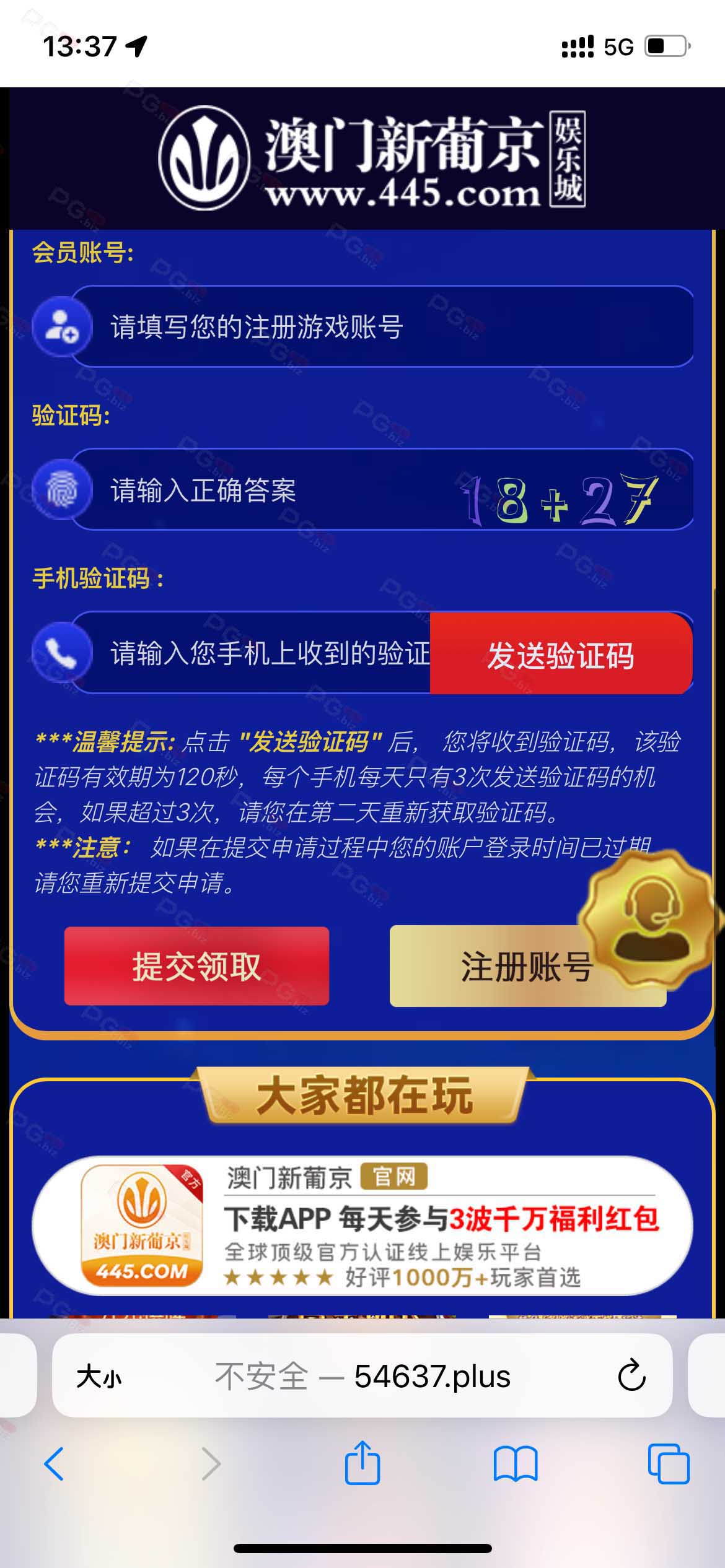Open Safari bookmarks

(x=516, y=1464)
